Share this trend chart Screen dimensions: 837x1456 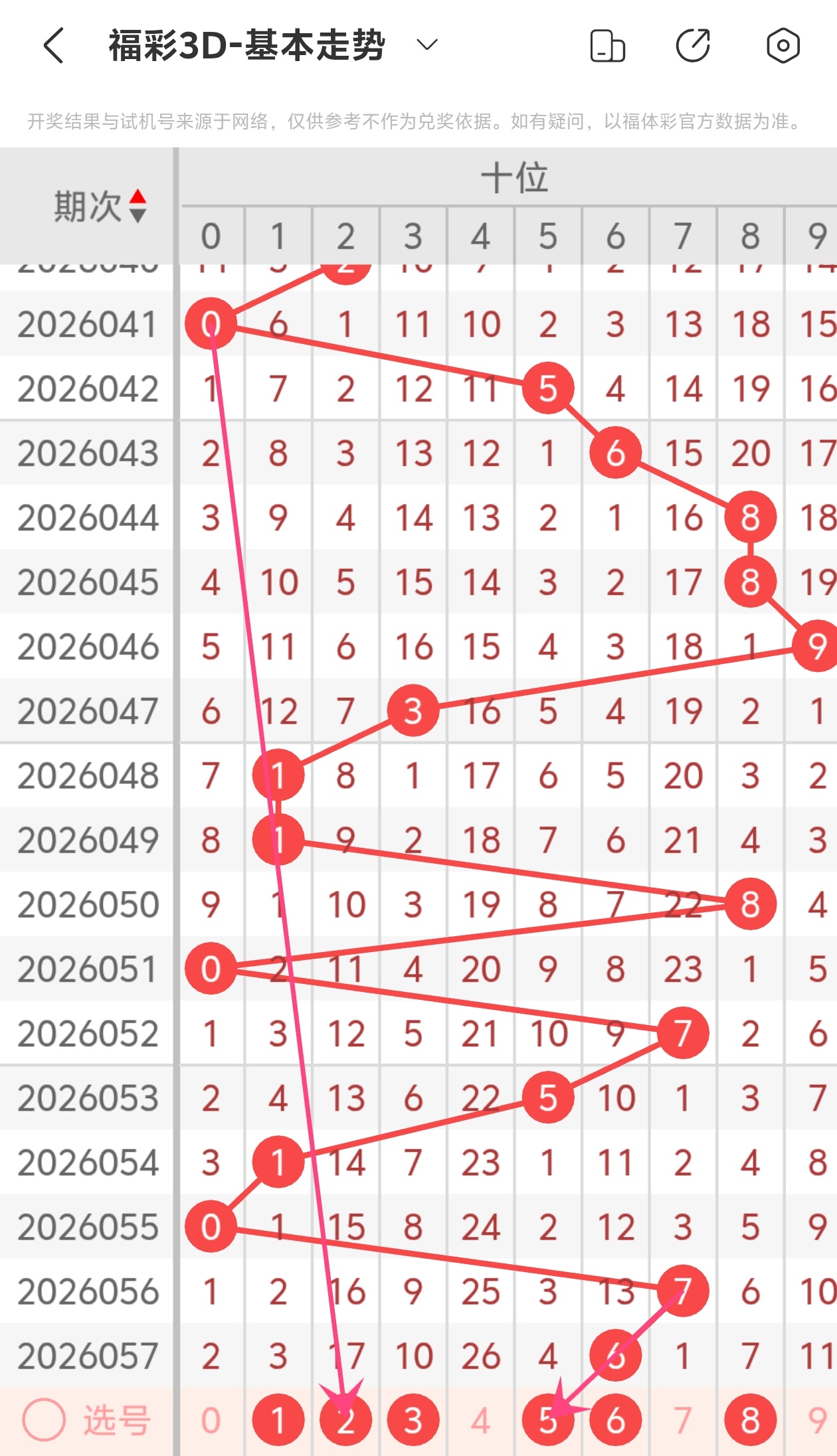click(x=693, y=46)
